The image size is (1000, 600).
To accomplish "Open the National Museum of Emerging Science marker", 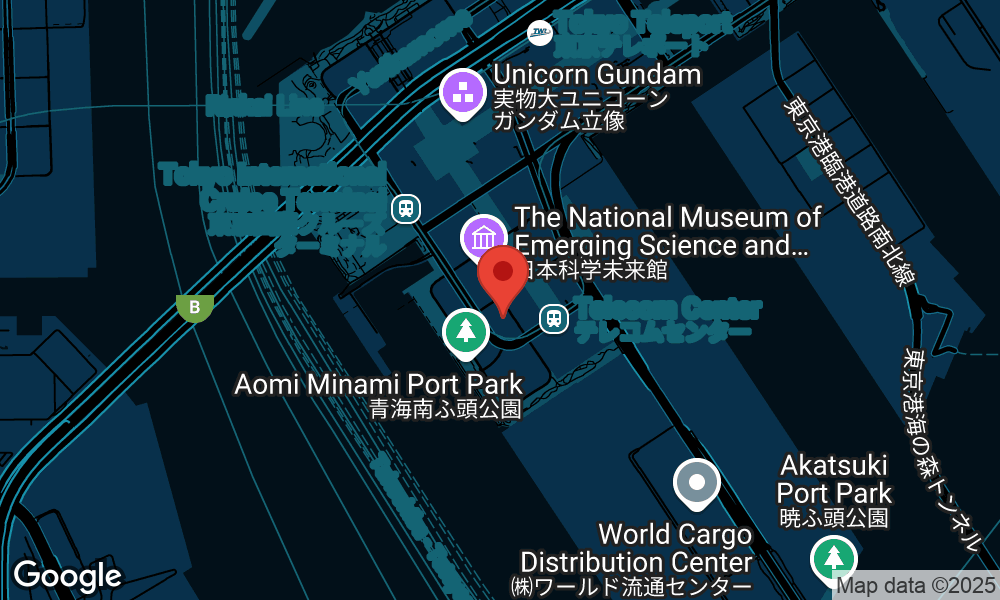I will click(x=484, y=239).
